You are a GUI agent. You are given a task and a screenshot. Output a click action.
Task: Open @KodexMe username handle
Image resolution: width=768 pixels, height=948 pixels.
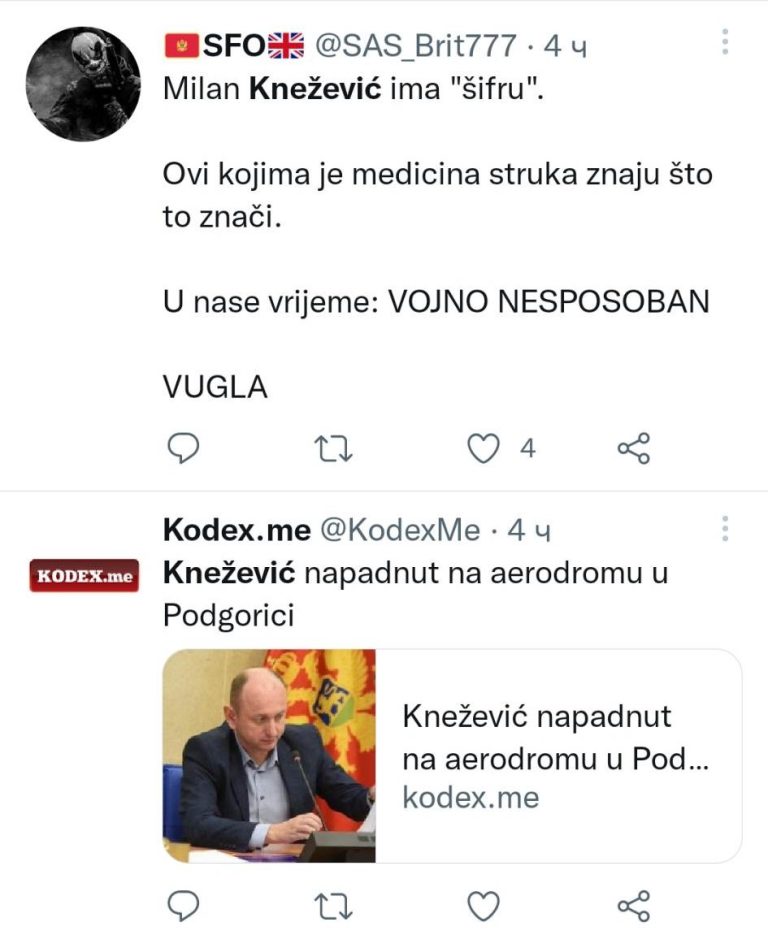pyautogui.click(x=399, y=531)
